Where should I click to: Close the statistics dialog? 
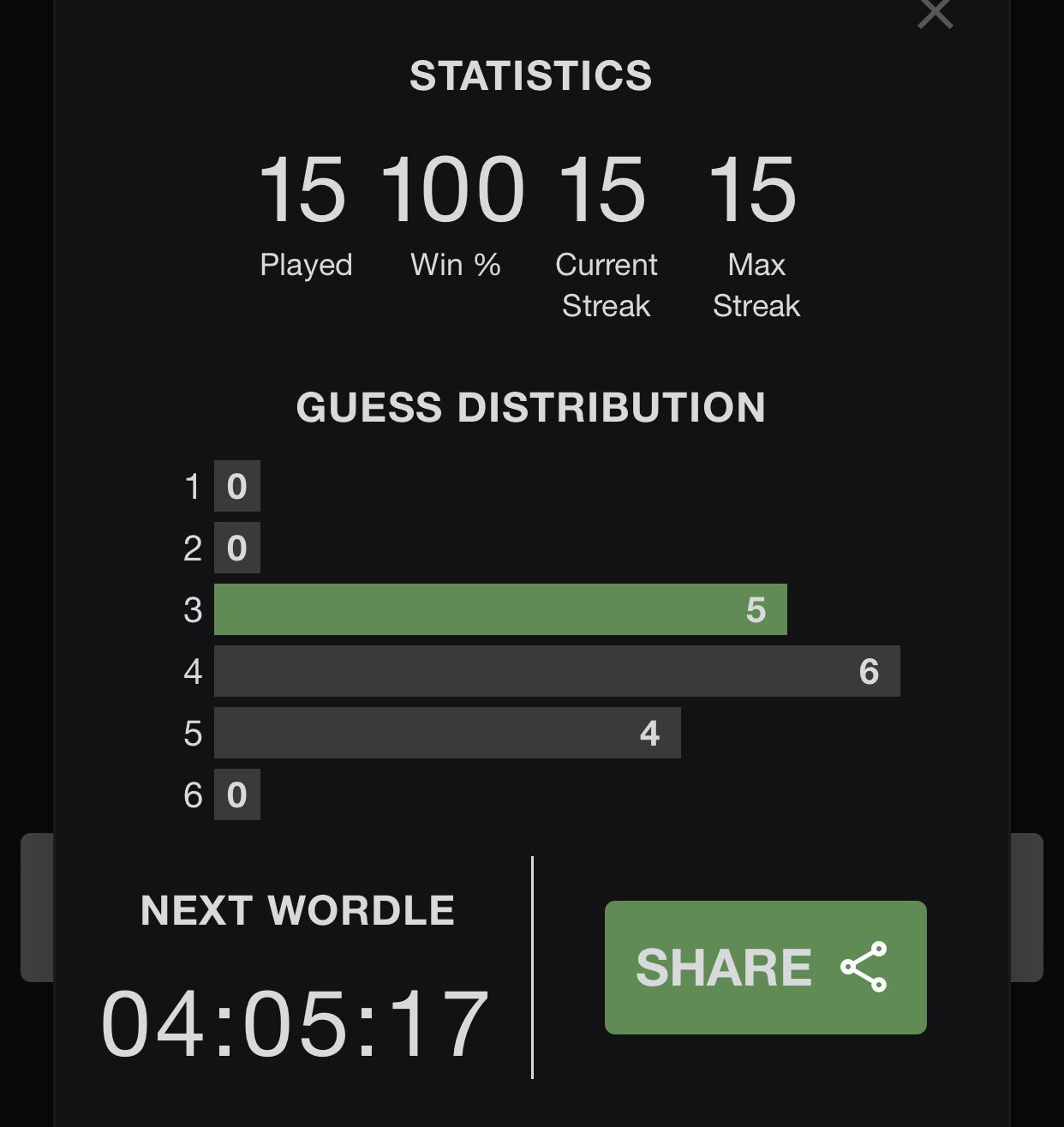[x=935, y=13]
